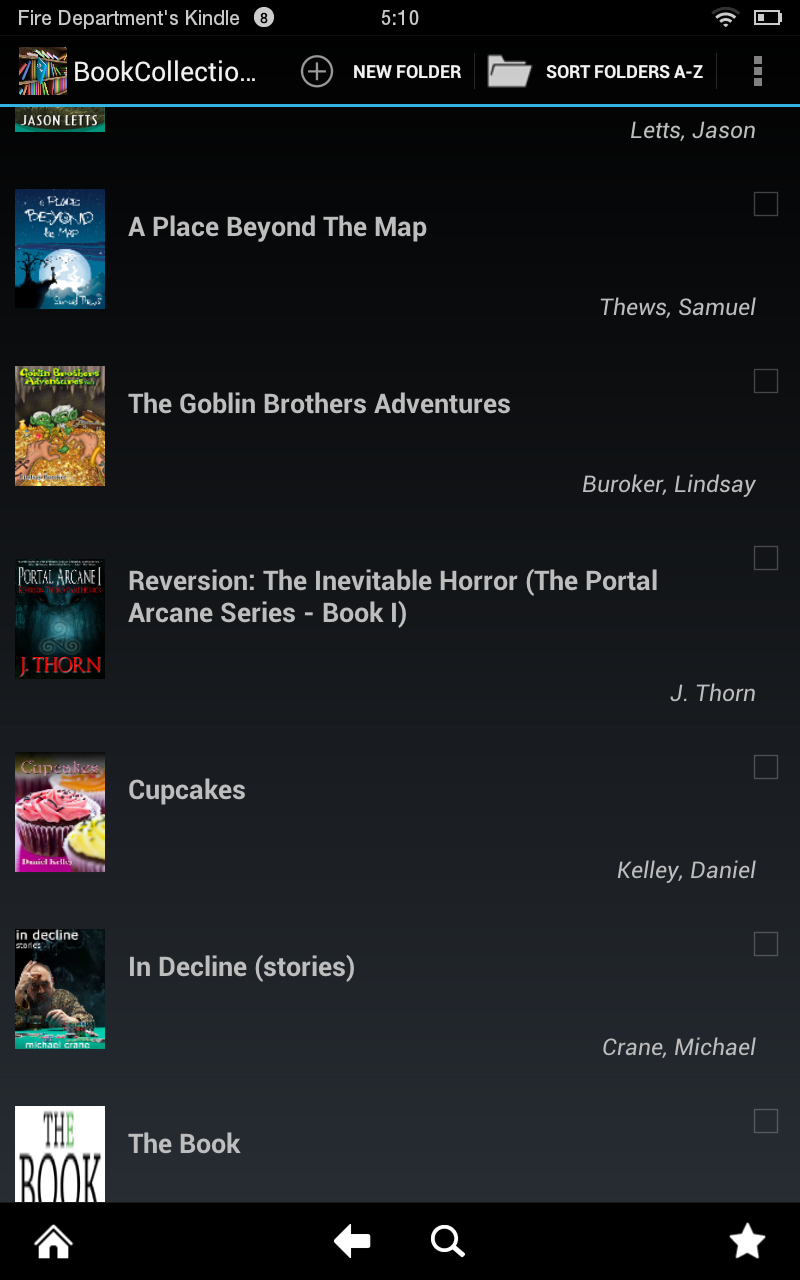Open The Goblin Brothers Adventures

coord(319,404)
